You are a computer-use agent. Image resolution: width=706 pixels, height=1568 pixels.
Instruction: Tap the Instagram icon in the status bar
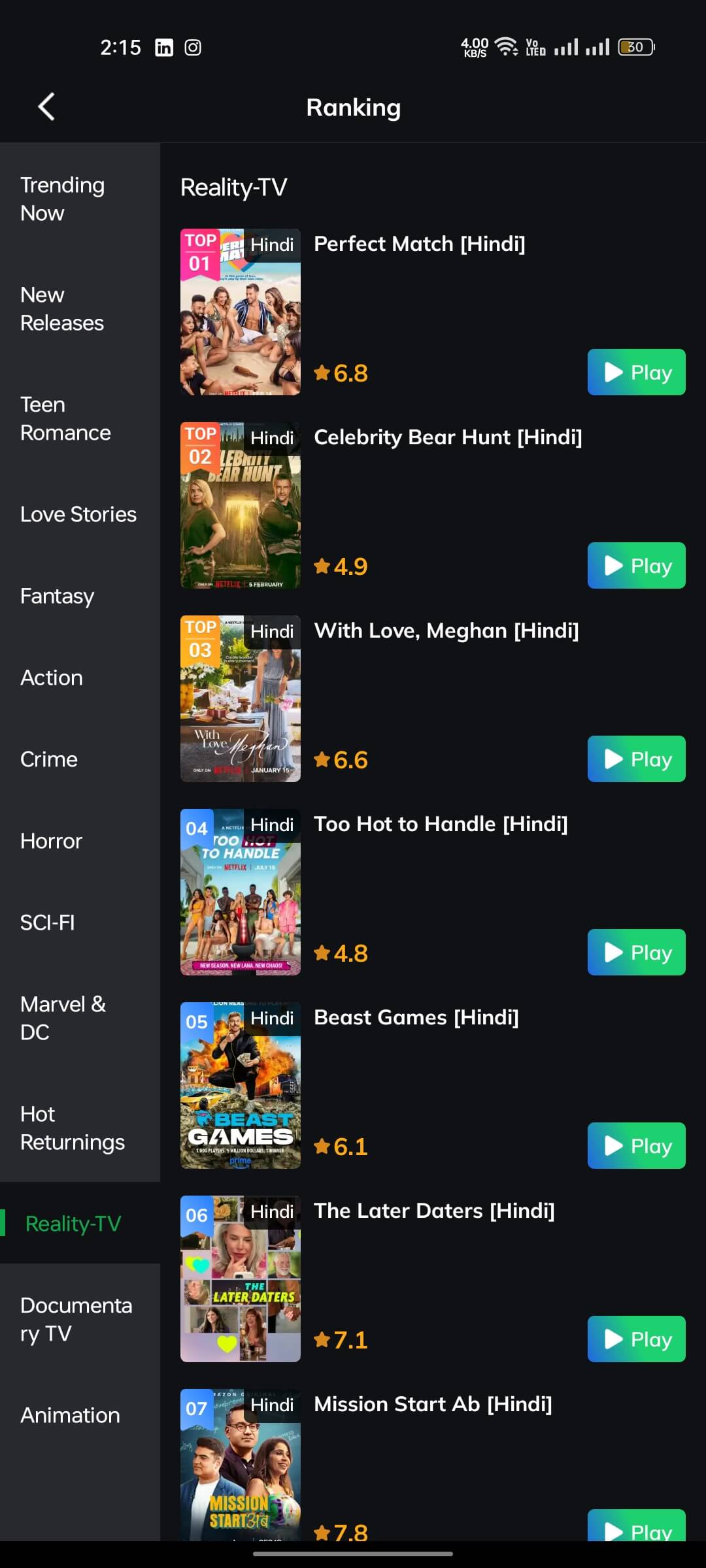[192, 47]
